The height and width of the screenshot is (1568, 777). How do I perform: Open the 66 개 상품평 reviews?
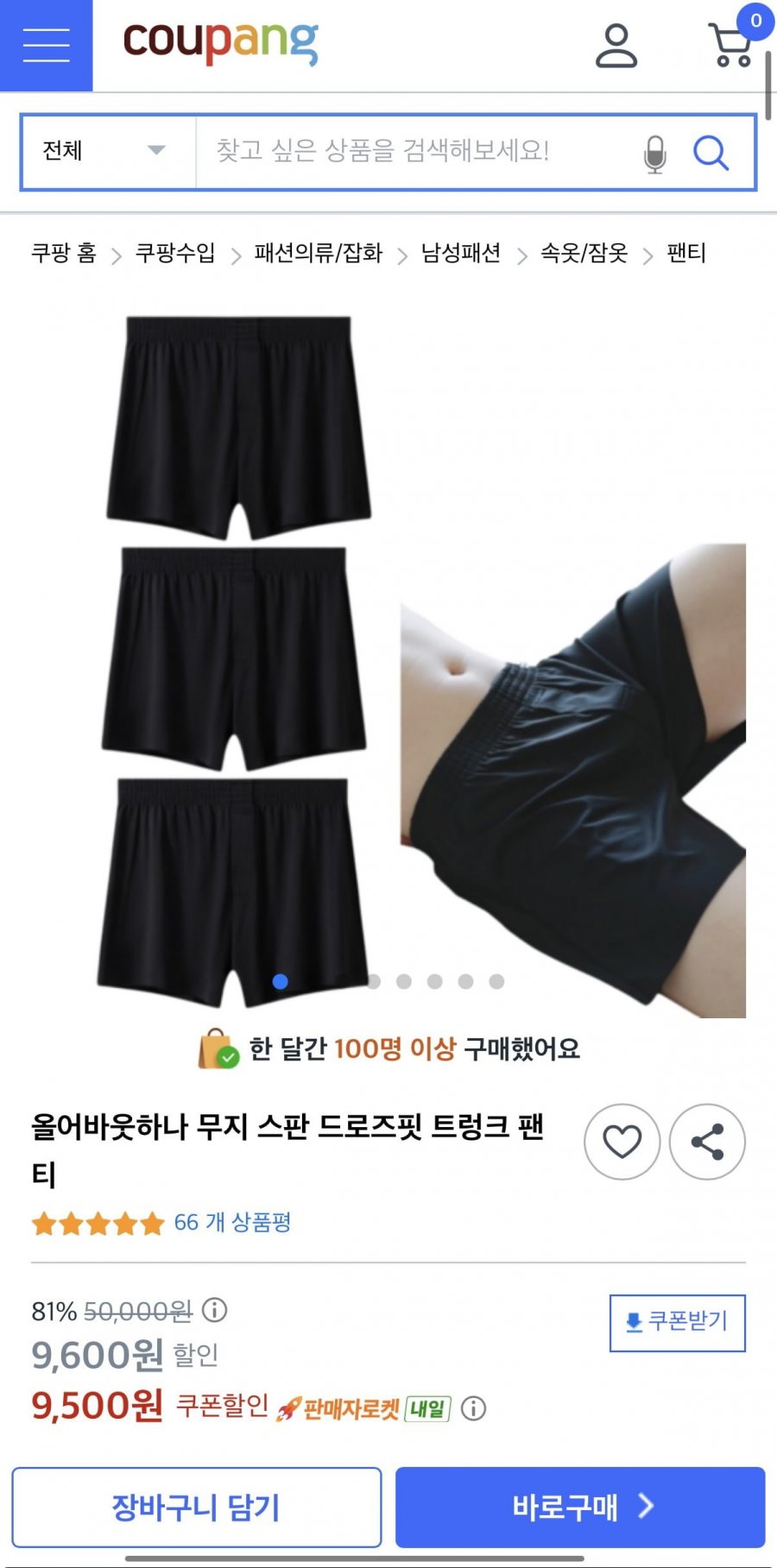click(x=232, y=1222)
